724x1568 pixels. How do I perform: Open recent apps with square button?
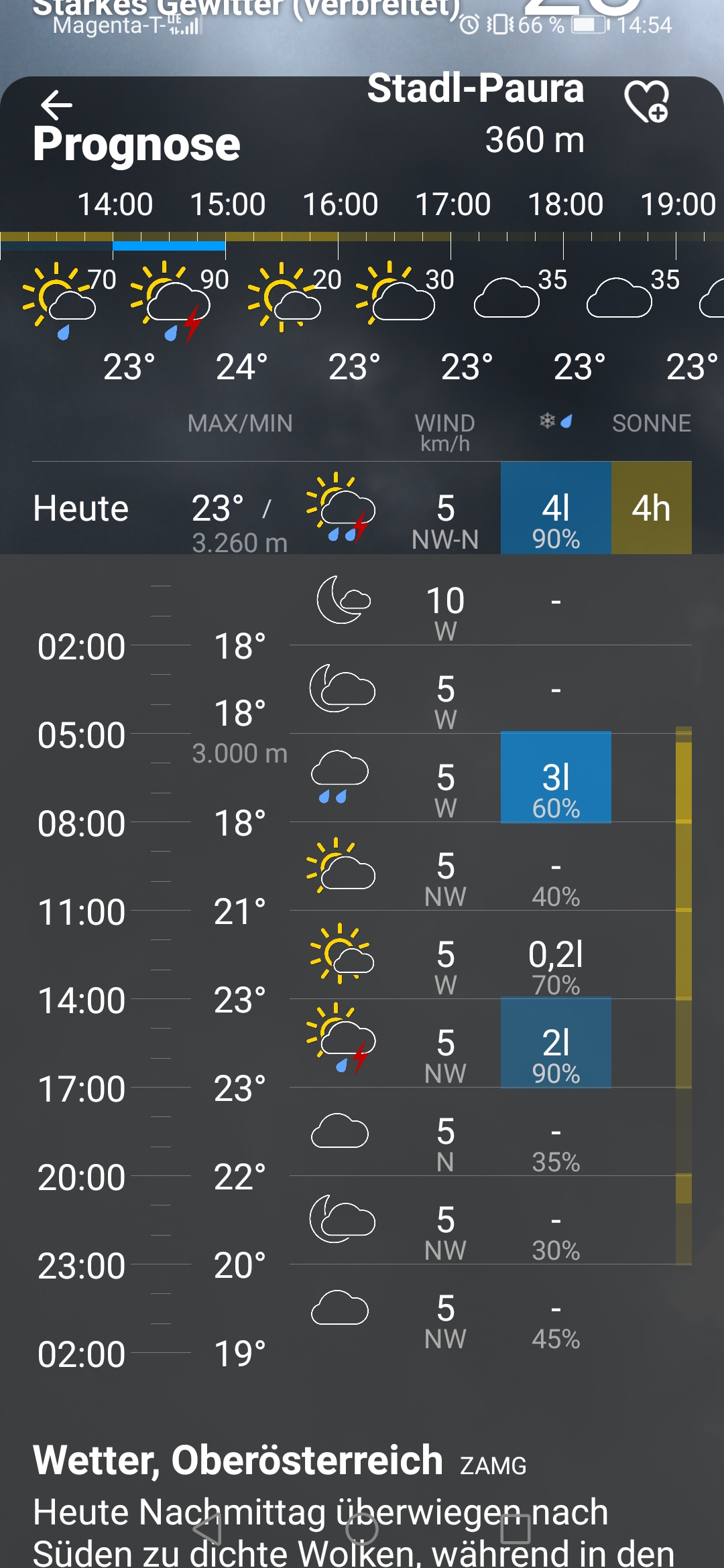coord(516,1529)
